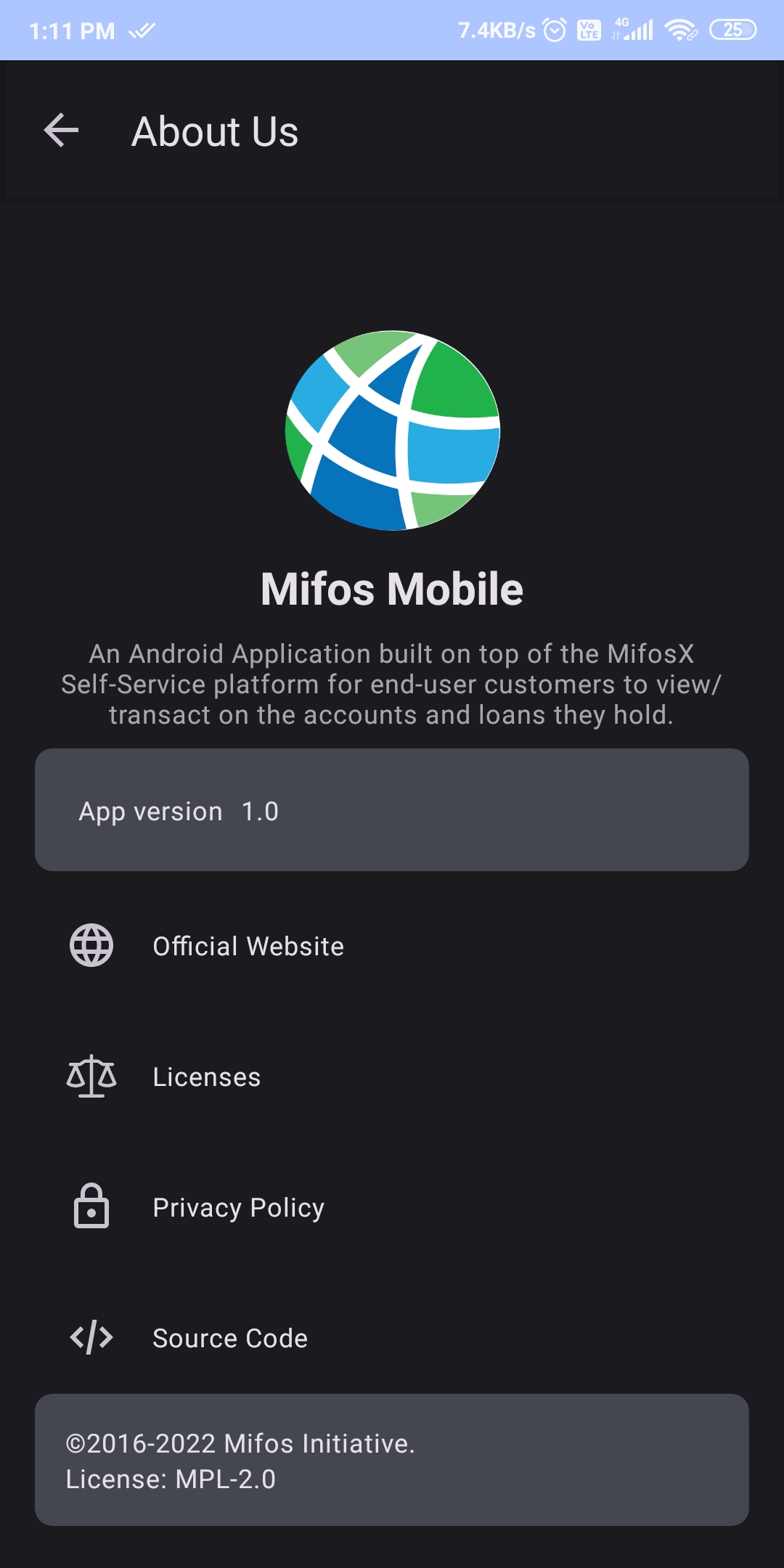The height and width of the screenshot is (1568, 784).
Task: Click the Mifos Mobile title text
Action: (392, 589)
